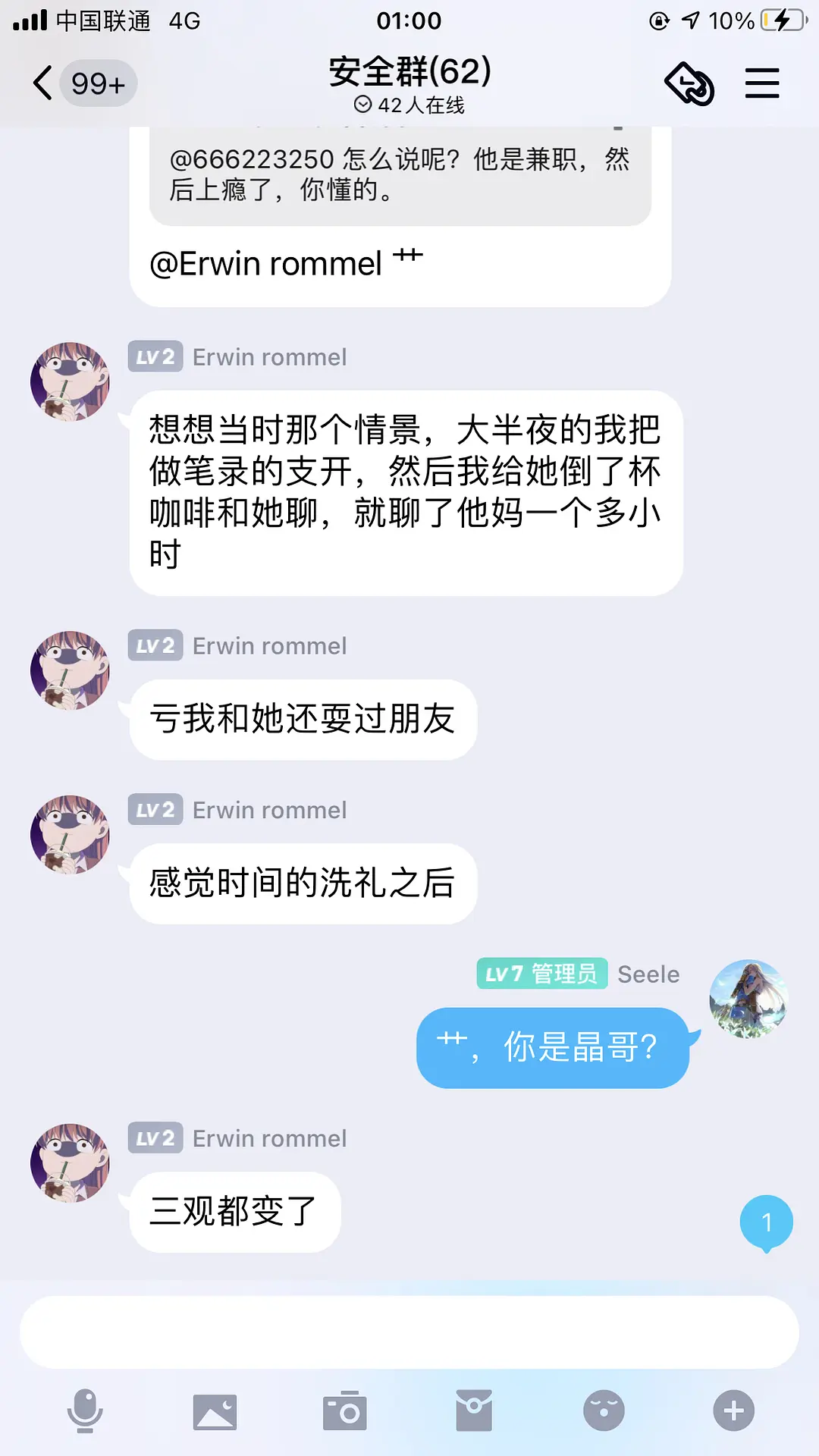The width and height of the screenshot is (819, 1456).
Task: Go back to the chat list
Action: (x=44, y=83)
